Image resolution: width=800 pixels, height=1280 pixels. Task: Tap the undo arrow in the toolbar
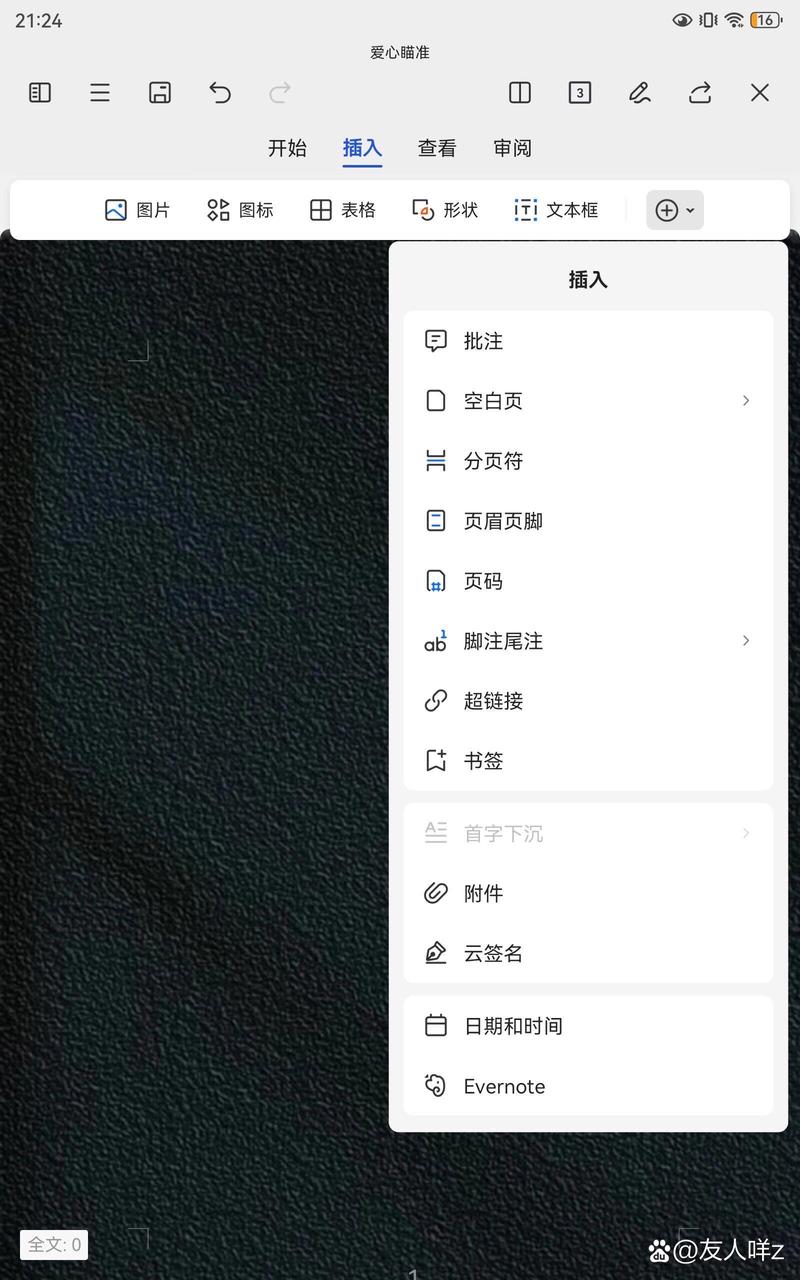[220, 93]
